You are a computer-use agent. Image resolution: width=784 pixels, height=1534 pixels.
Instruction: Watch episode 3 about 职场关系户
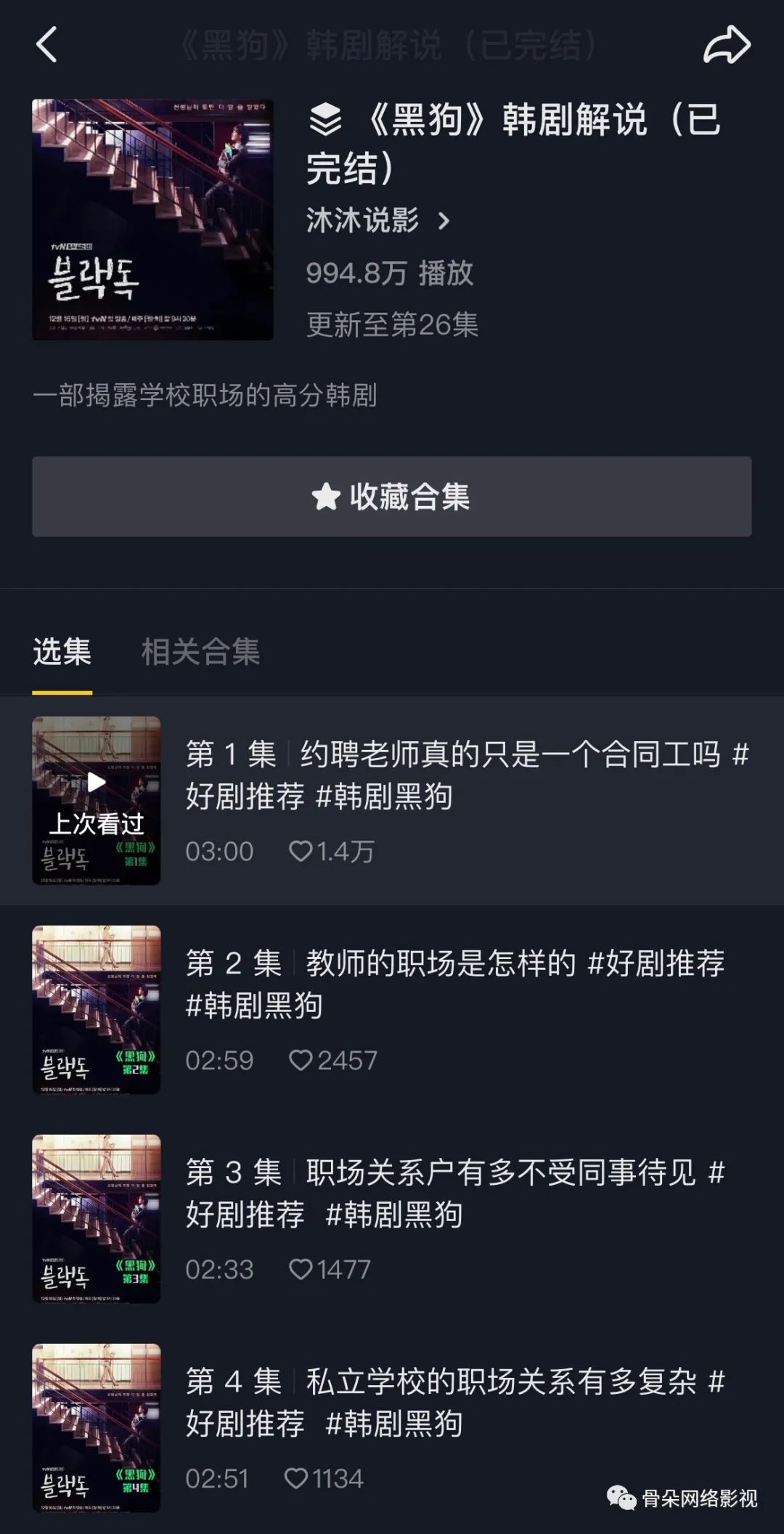pyautogui.click(x=392, y=1218)
